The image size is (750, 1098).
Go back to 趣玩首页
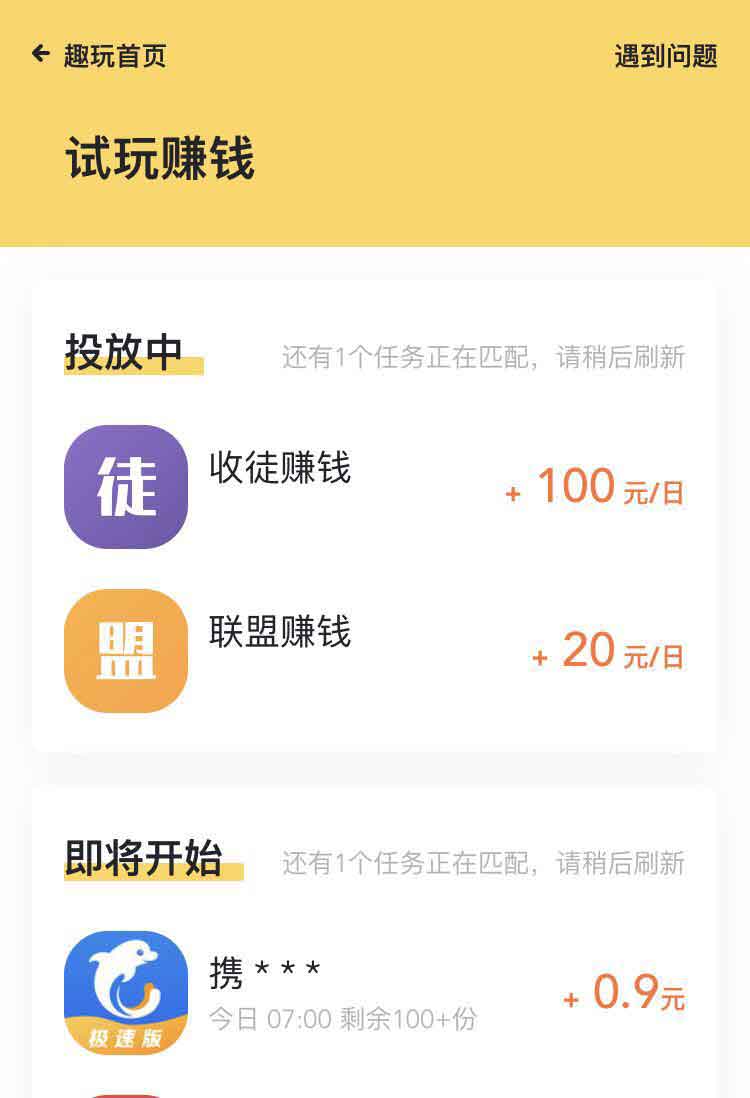(98, 55)
